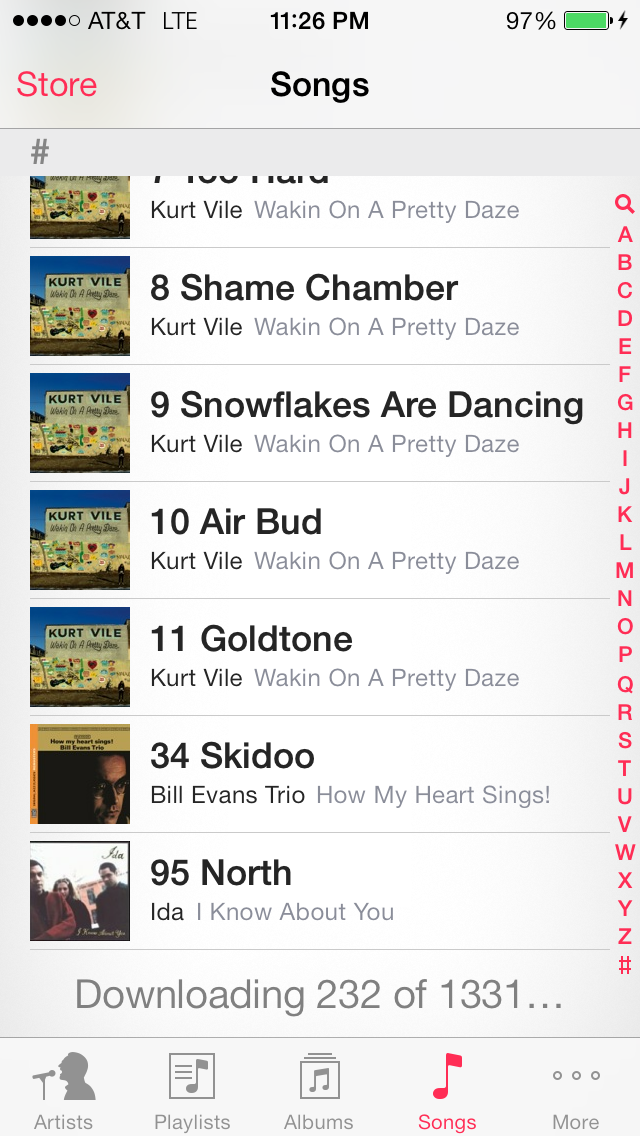This screenshot has height=1136, width=640.
Task: Jump to letter M in the index
Action: pyautogui.click(x=625, y=570)
